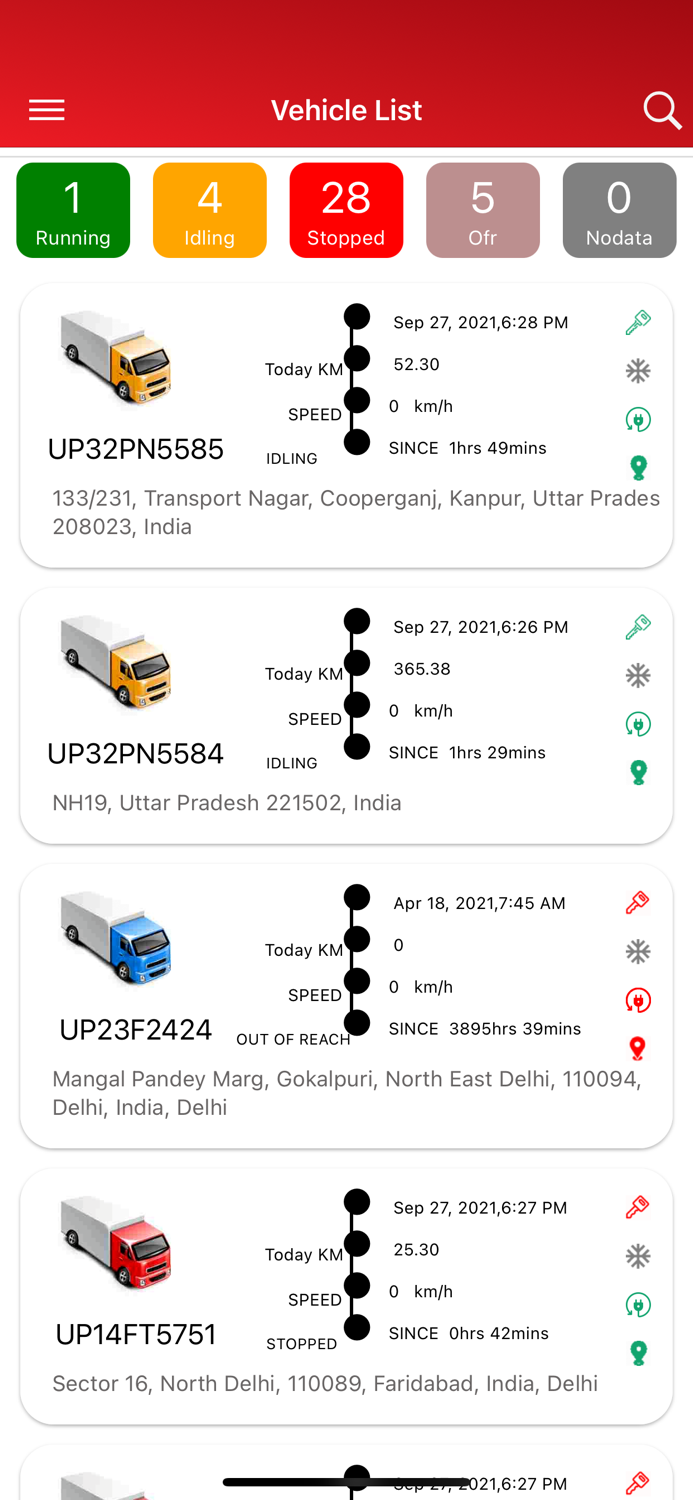View vehicles with Nodata status
This screenshot has width=693, height=1500.
[x=619, y=210]
